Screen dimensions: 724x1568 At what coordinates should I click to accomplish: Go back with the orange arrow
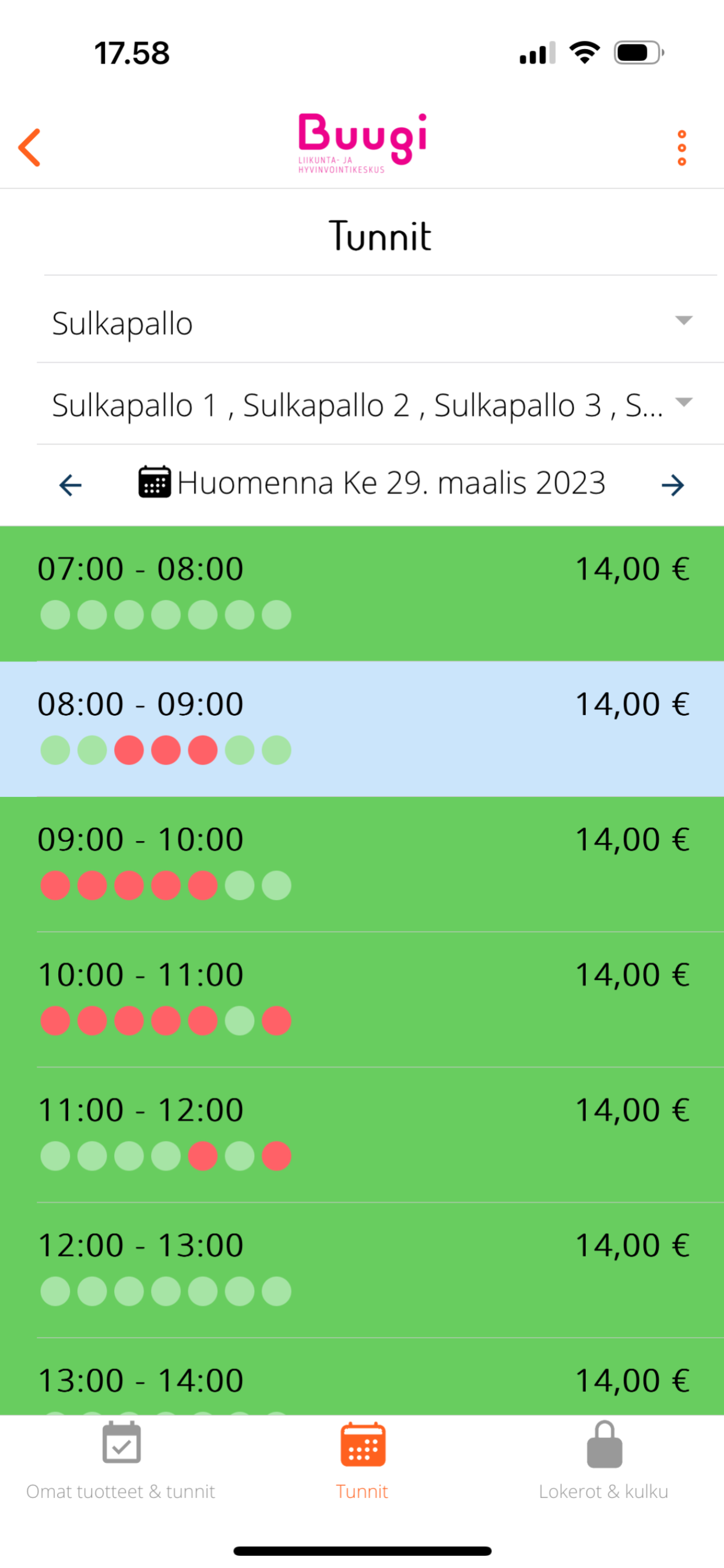pyautogui.click(x=29, y=148)
